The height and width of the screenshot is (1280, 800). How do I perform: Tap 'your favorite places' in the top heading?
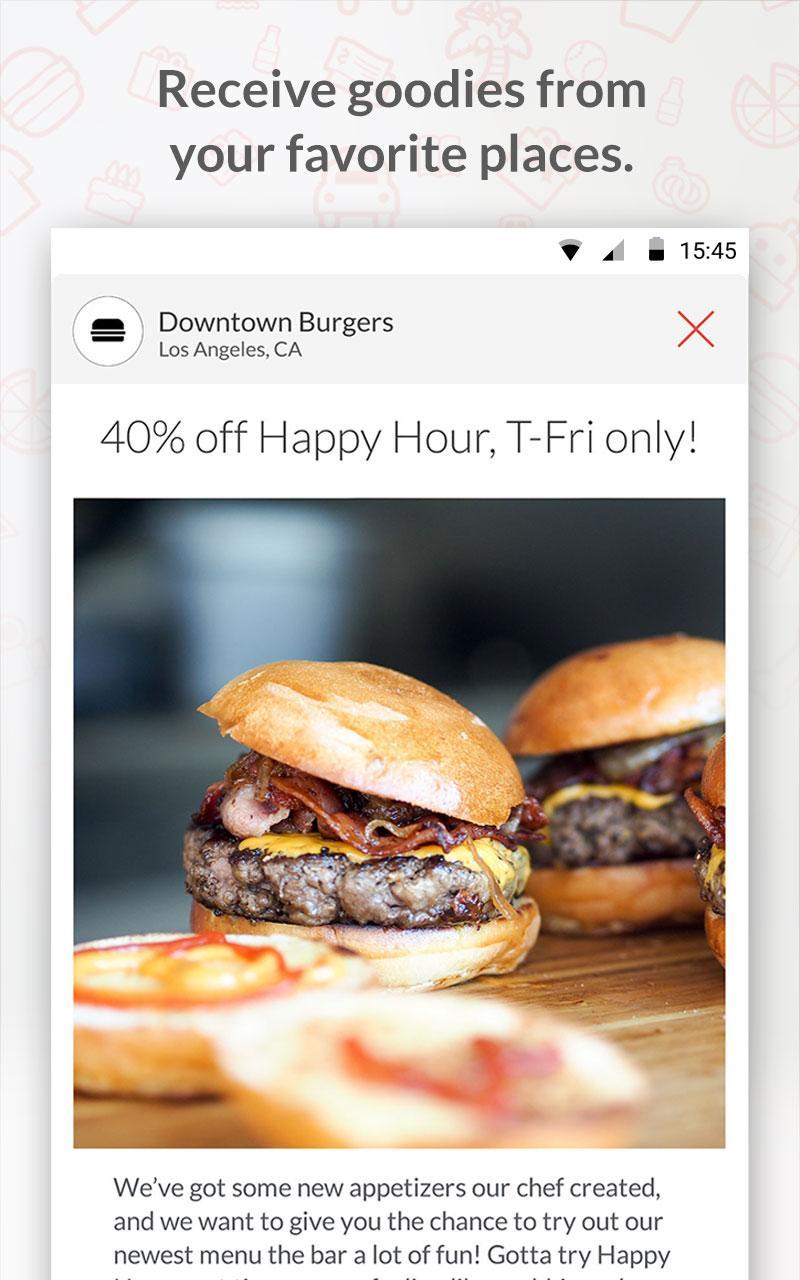pyautogui.click(x=400, y=155)
